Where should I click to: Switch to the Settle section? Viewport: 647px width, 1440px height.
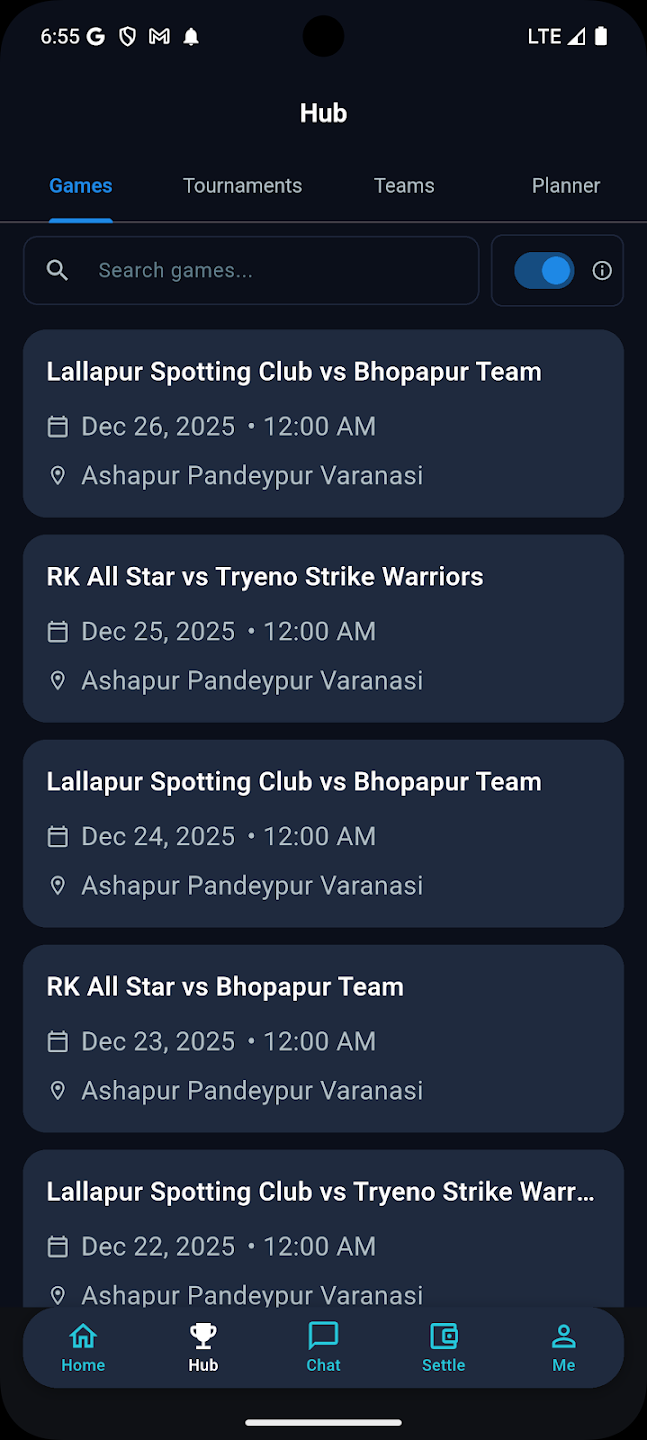click(x=443, y=1347)
